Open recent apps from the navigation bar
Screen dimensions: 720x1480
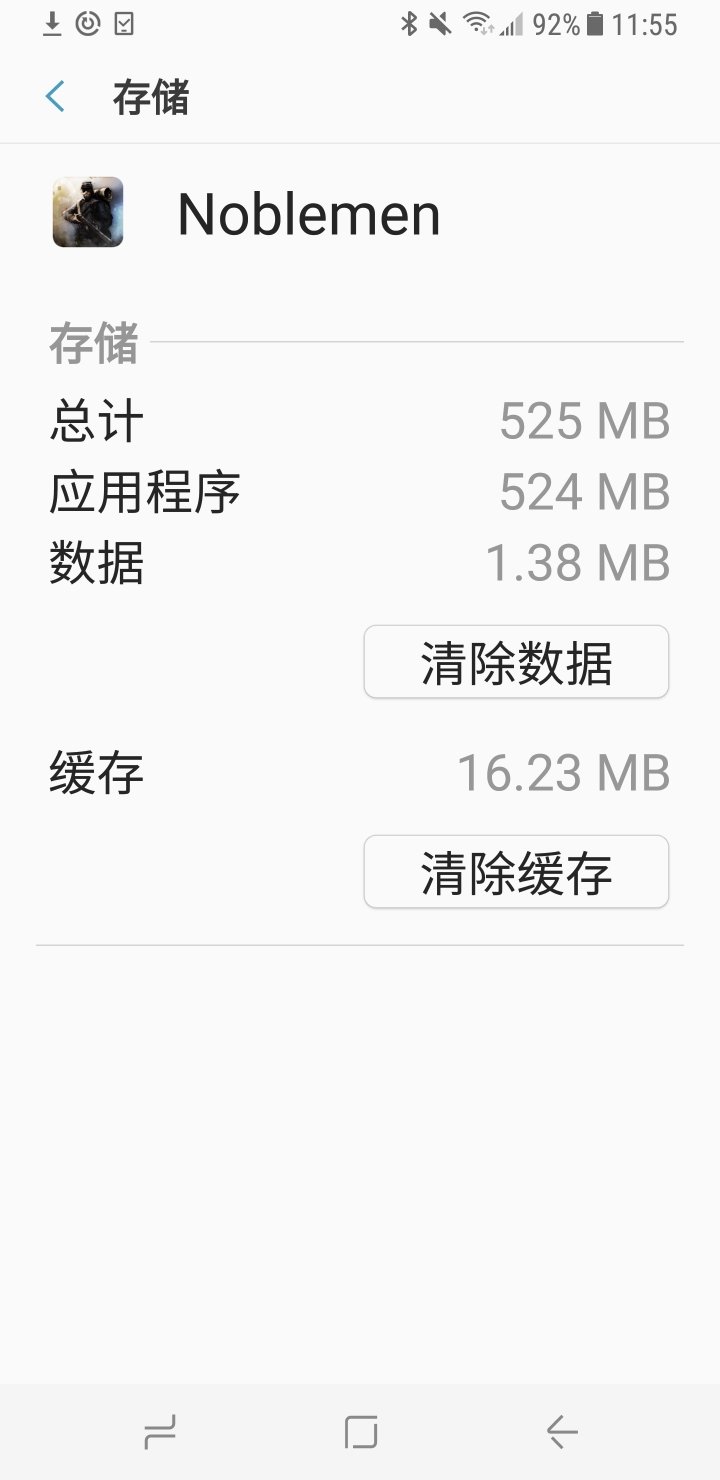(x=160, y=1432)
